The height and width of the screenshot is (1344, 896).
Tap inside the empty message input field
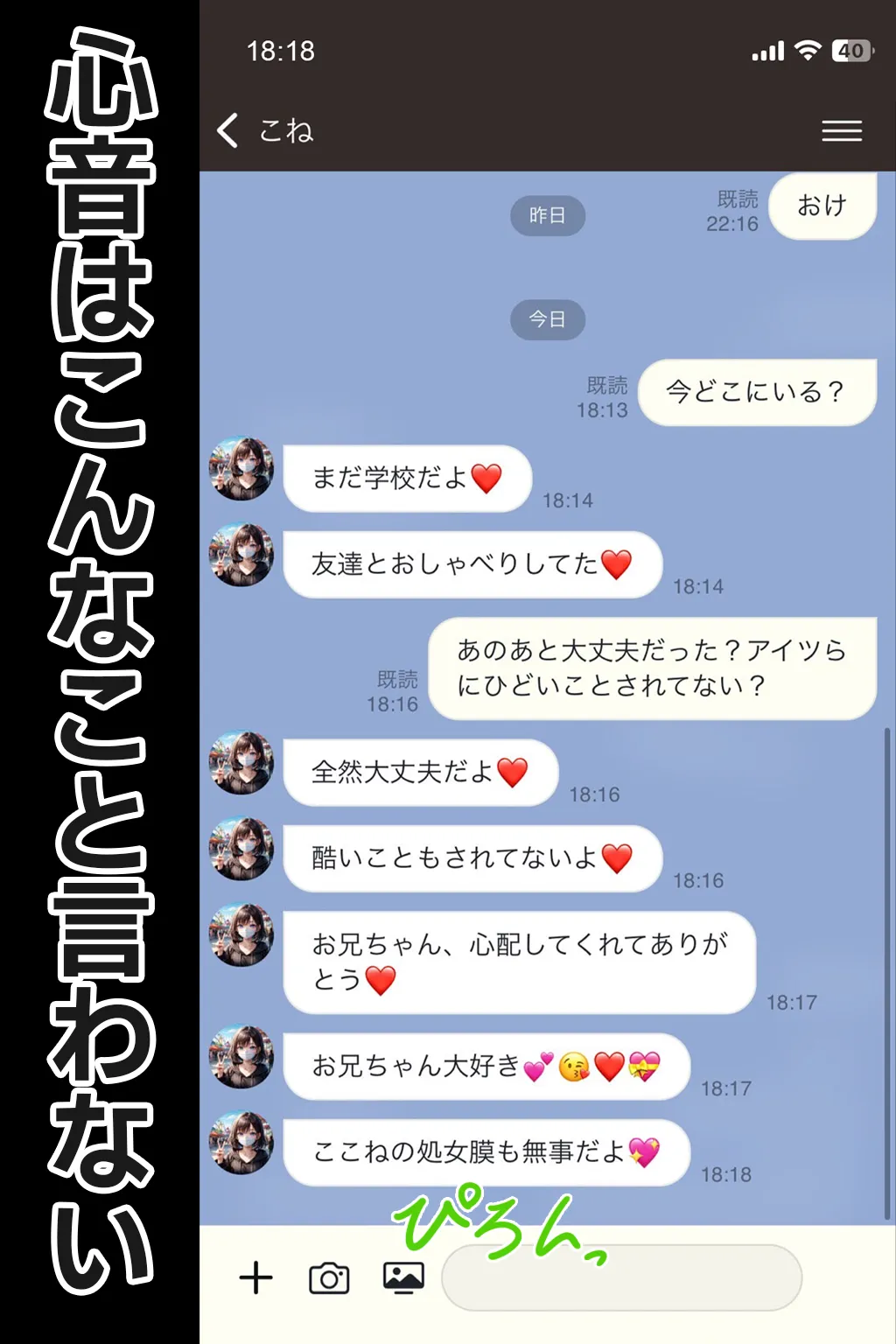621,1277
